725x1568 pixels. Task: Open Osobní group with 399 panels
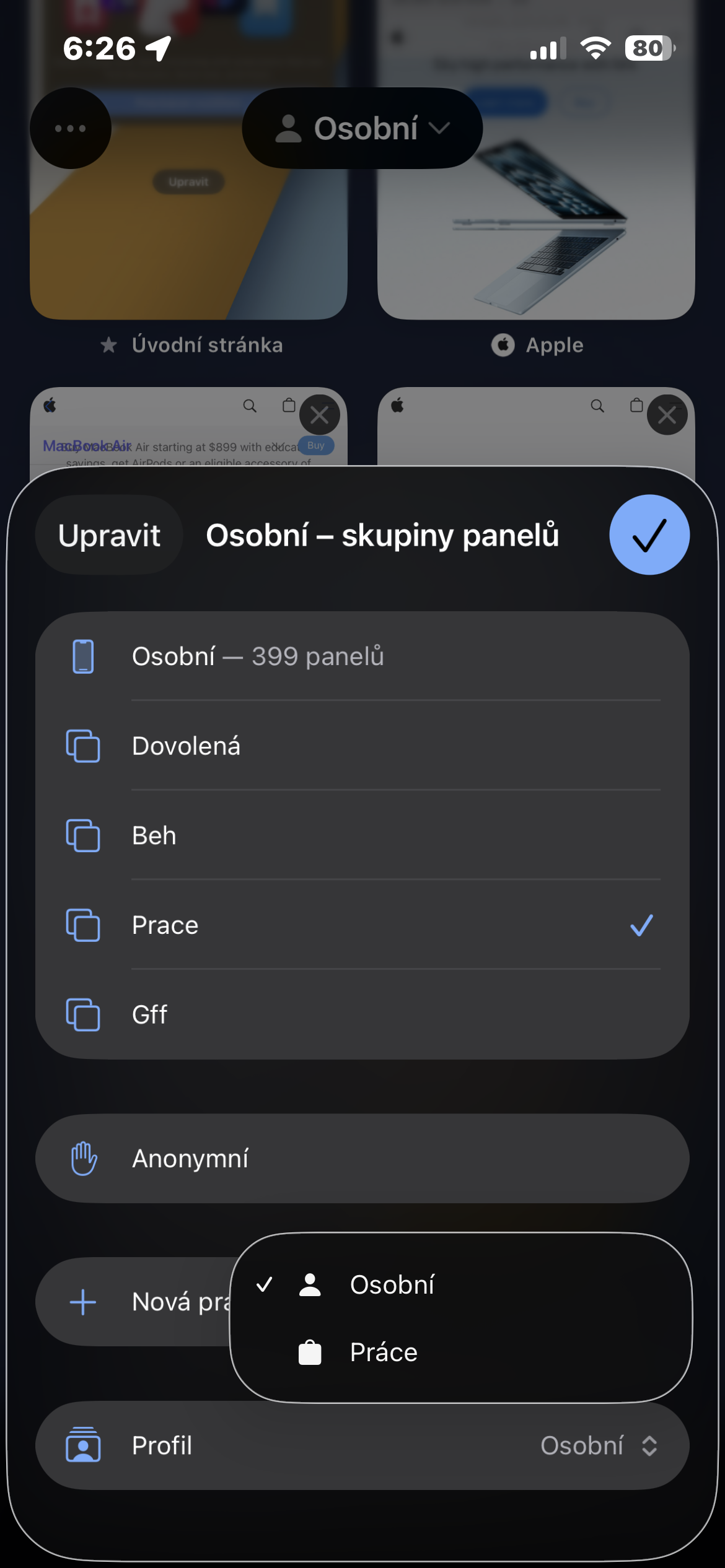coord(362,656)
